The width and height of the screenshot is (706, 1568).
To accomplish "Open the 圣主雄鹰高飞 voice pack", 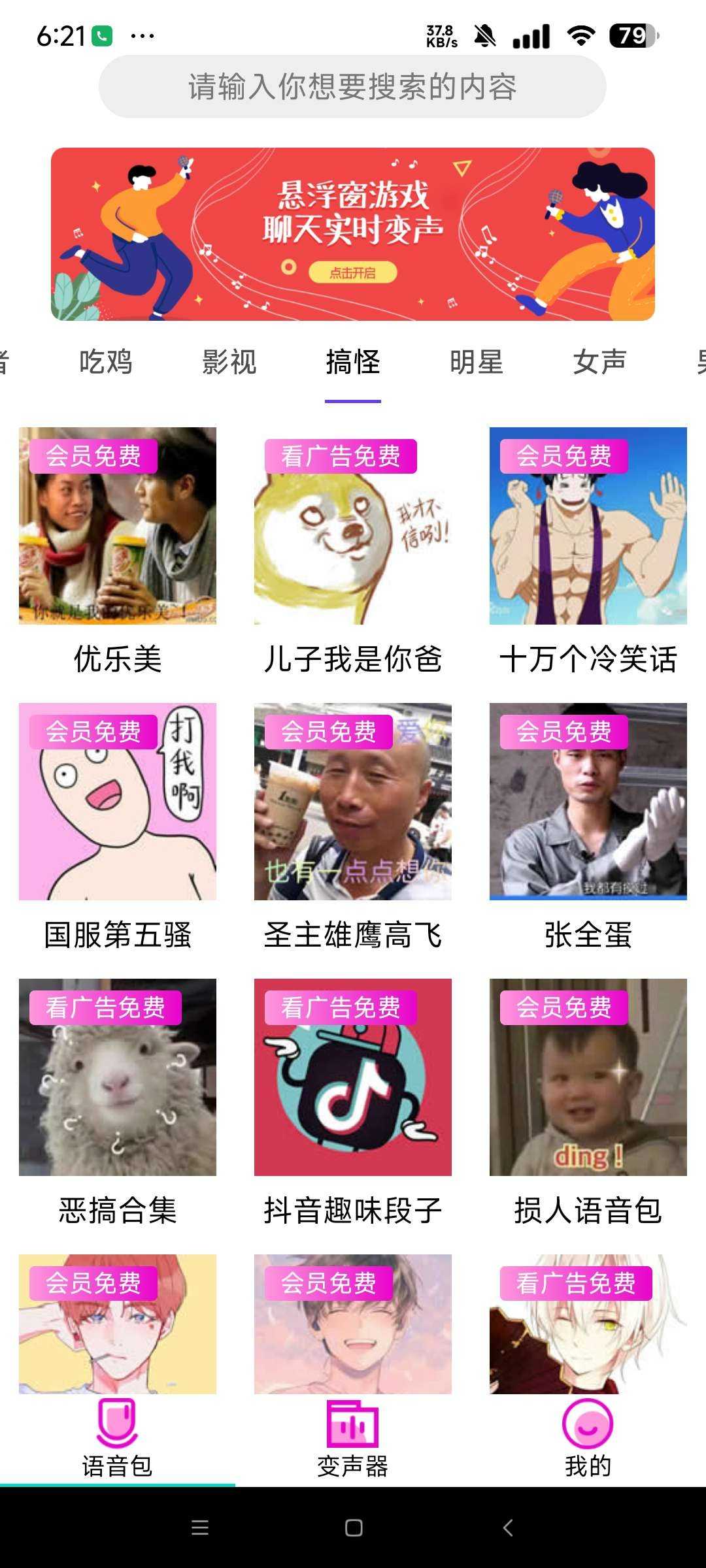I will (x=353, y=802).
